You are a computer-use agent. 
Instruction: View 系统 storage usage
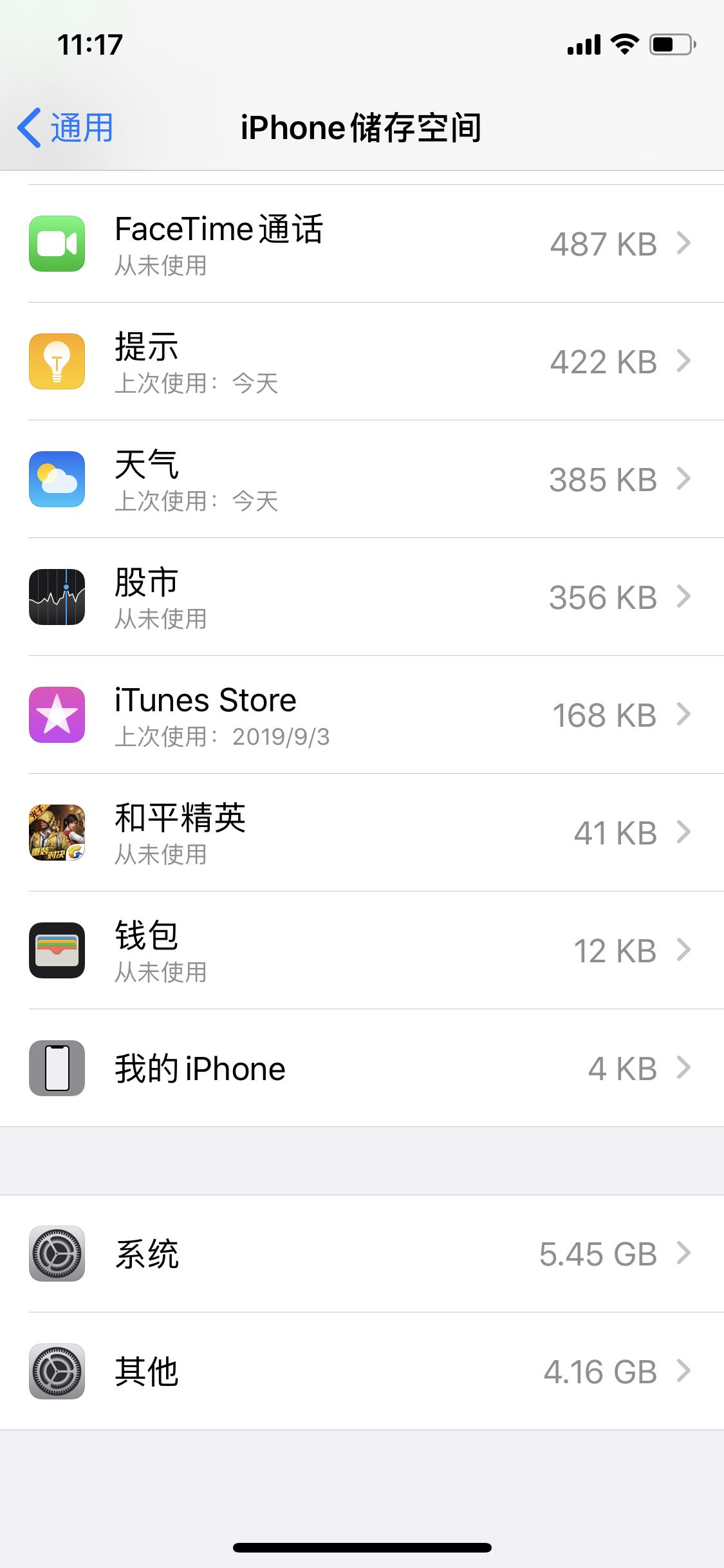(x=362, y=1253)
